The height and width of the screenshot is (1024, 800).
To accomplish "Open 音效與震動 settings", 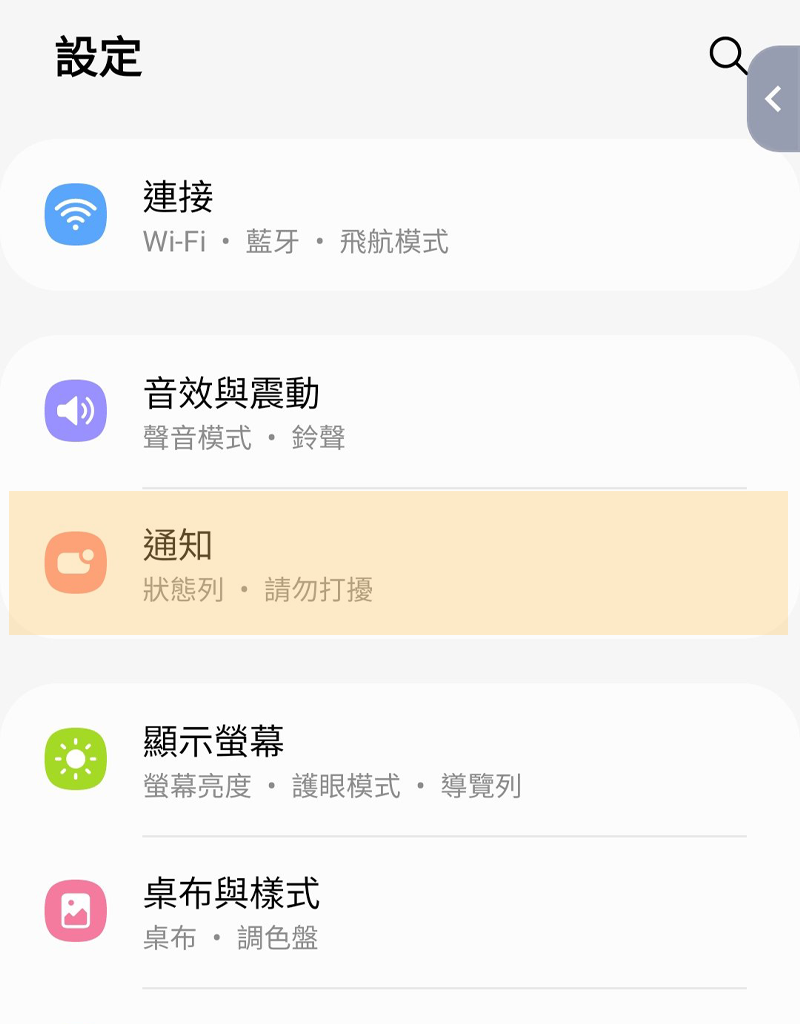I will click(400, 411).
